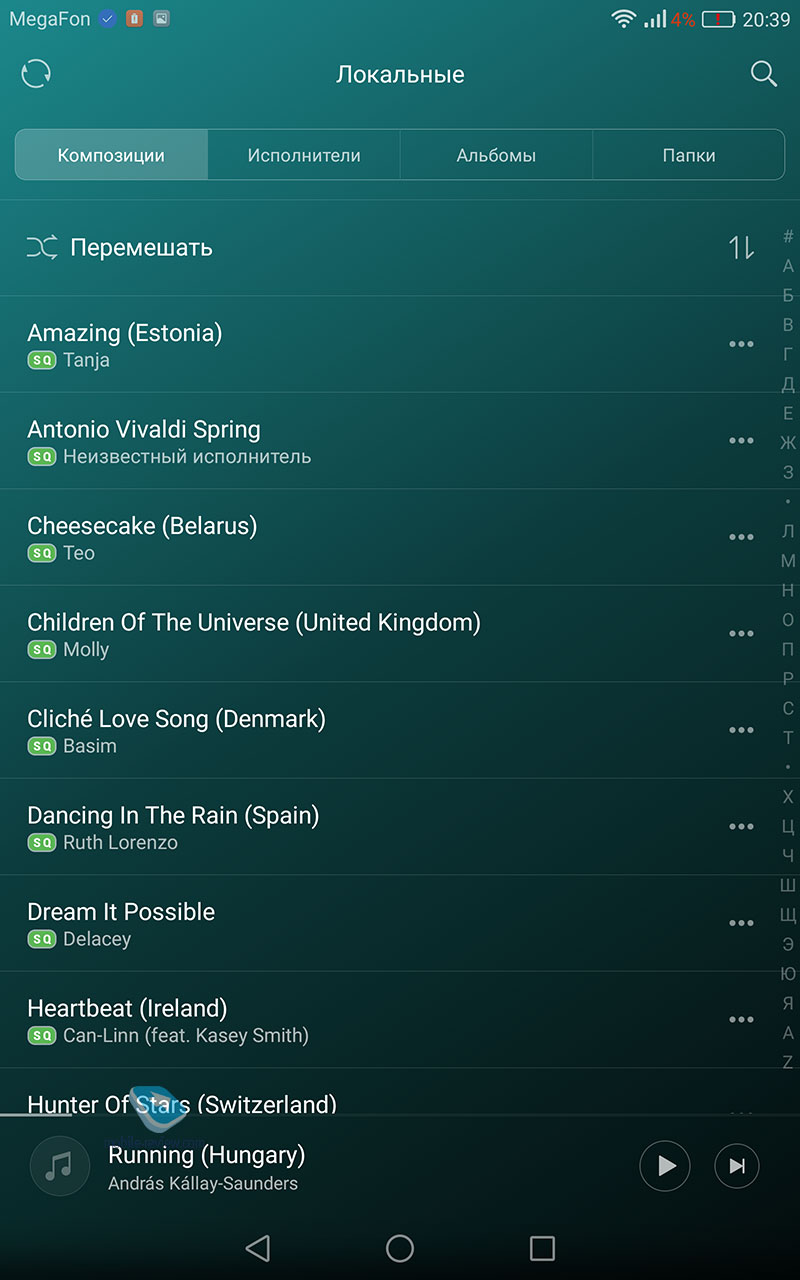Open options for Cliché Love Song
This screenshot has height=1280, width=800.
click(741, 731)
